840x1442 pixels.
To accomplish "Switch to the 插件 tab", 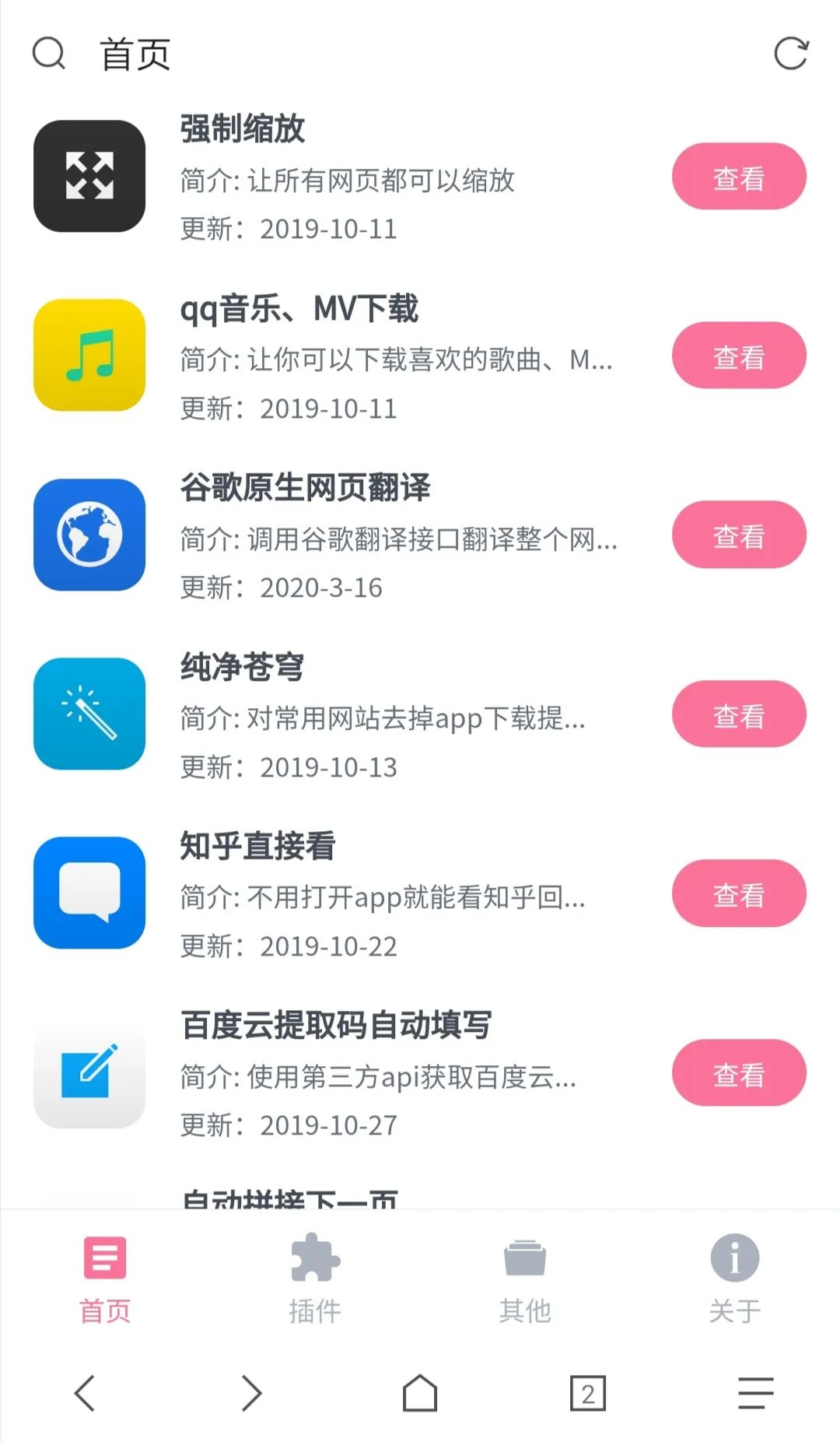I will coord(315,1279).
